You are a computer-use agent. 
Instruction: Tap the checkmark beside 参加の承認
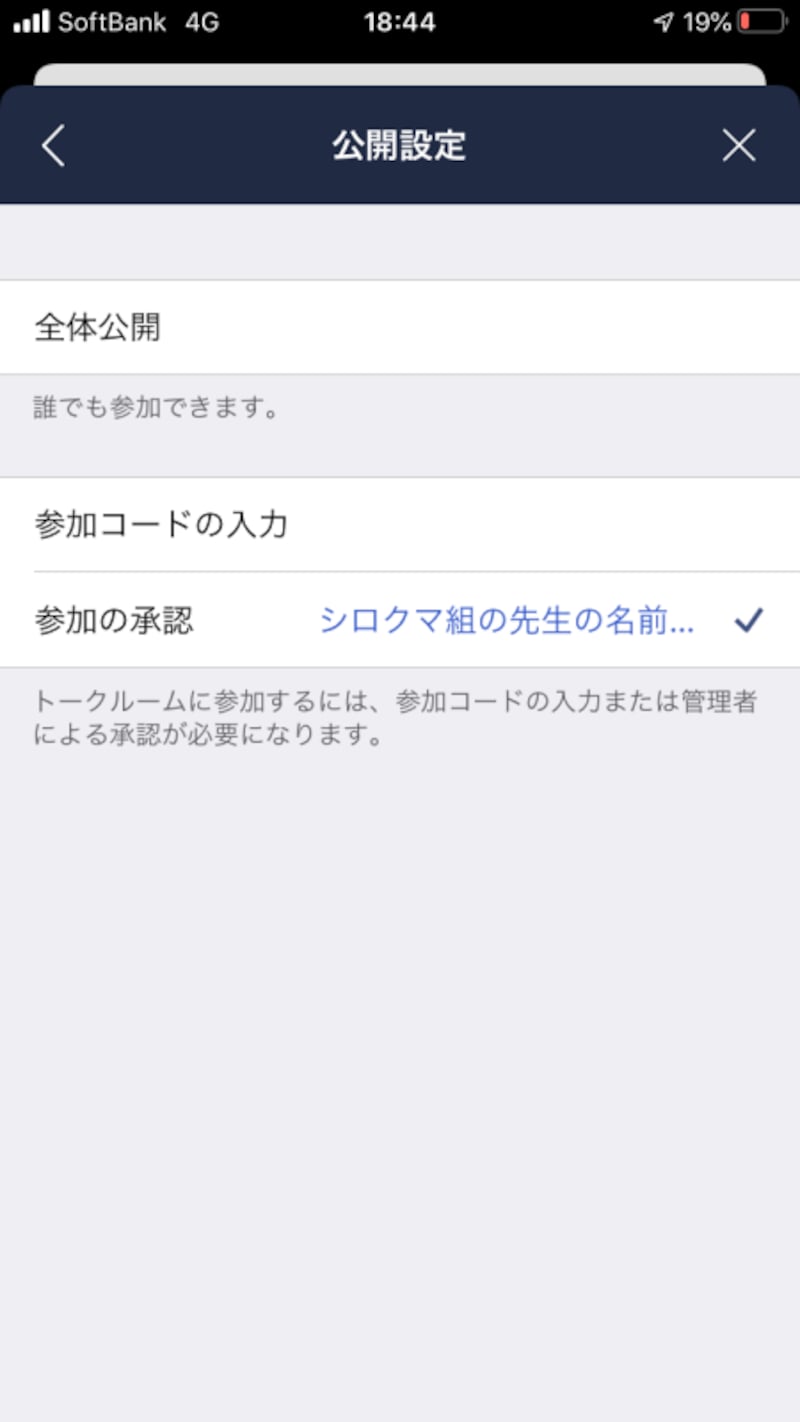[x=750, y=621]
